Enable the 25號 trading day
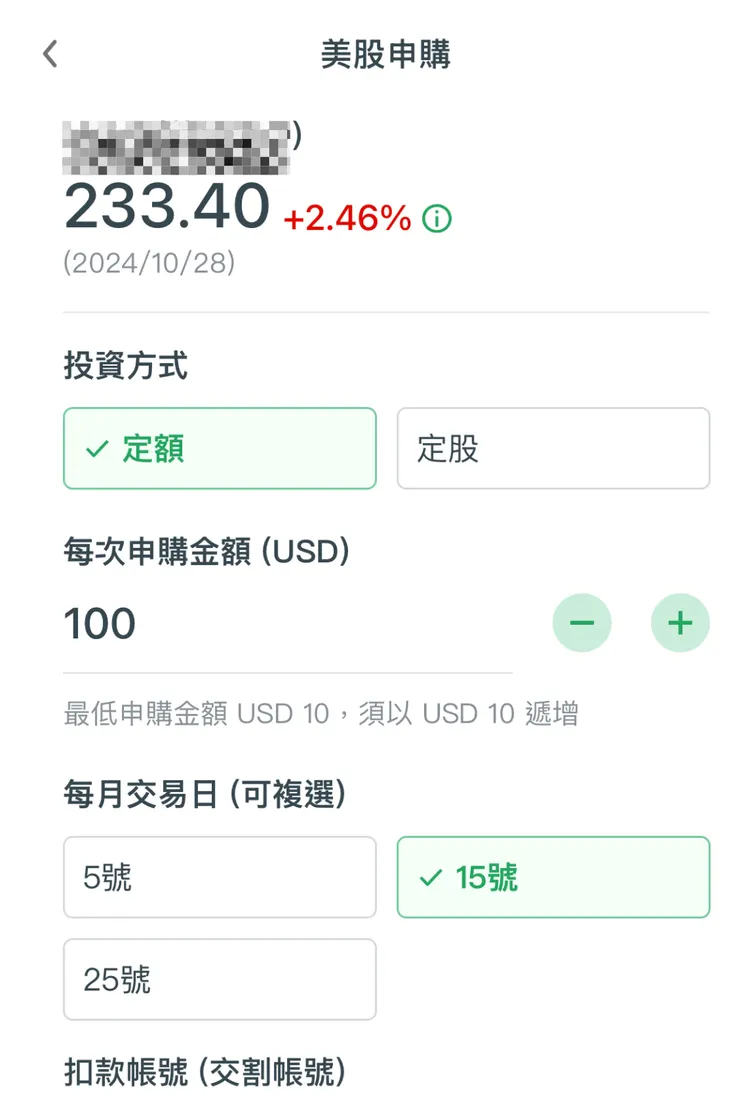Screen dimensions: 740x1096 (x=219, y=980)
